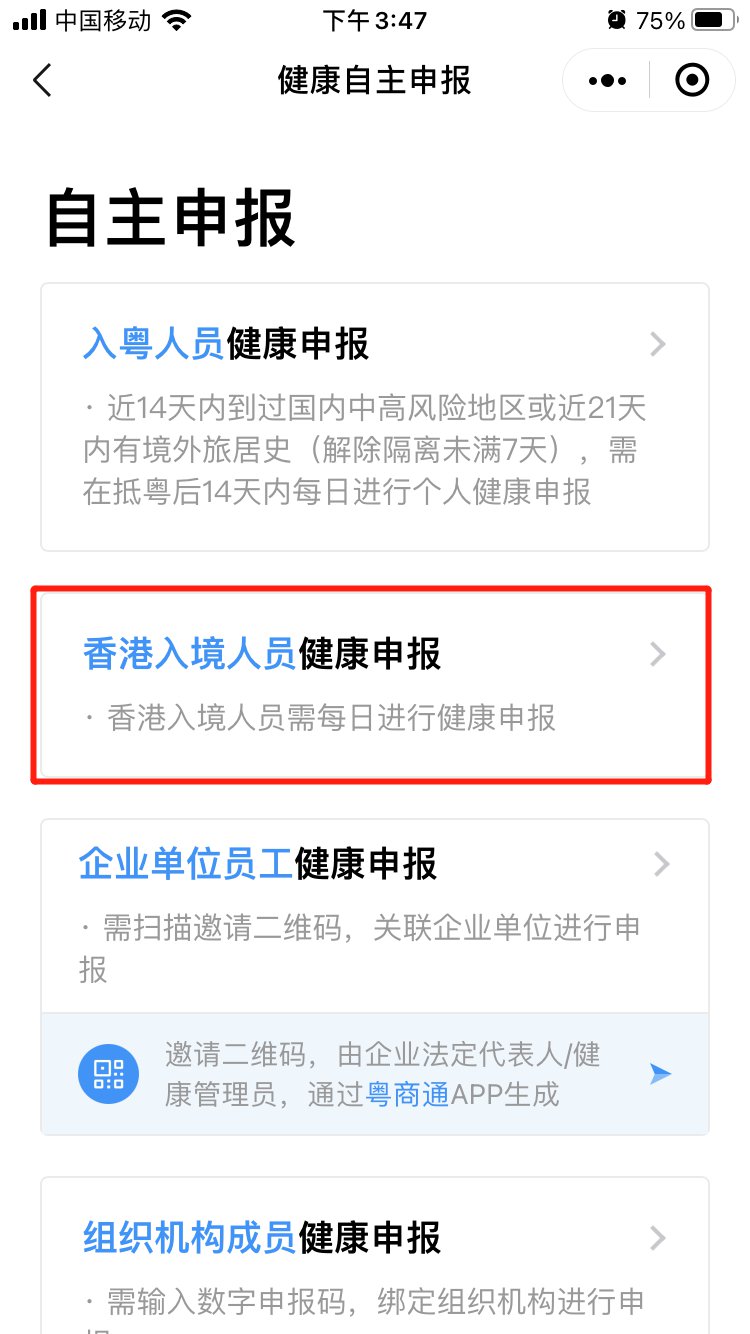Close the mini program with the circle icon
Screen dimensions: 750x1334
point(692,80)
